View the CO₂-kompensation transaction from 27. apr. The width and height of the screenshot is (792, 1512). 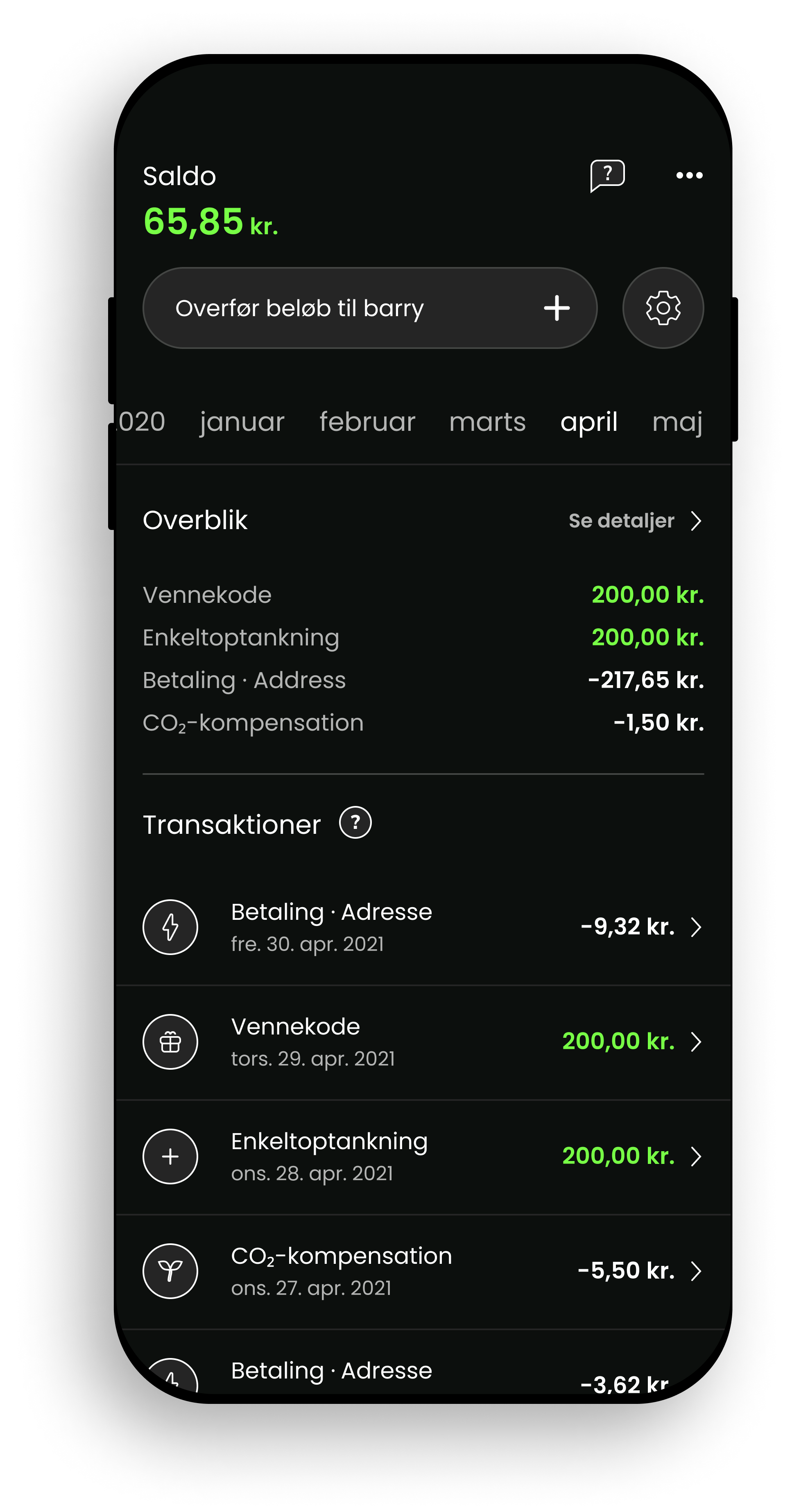423,1271
